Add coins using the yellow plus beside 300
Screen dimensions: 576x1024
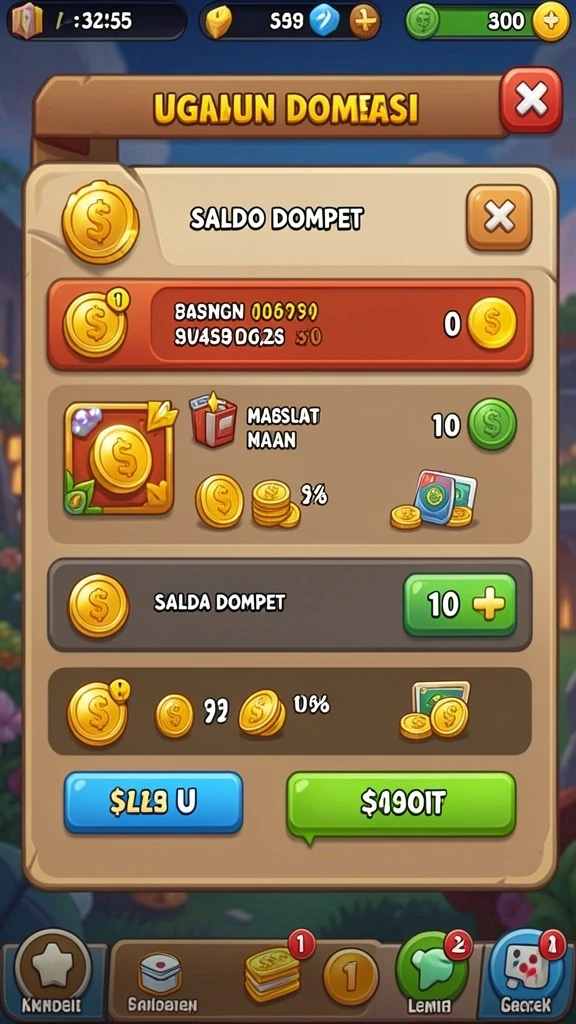pos(551,22)
